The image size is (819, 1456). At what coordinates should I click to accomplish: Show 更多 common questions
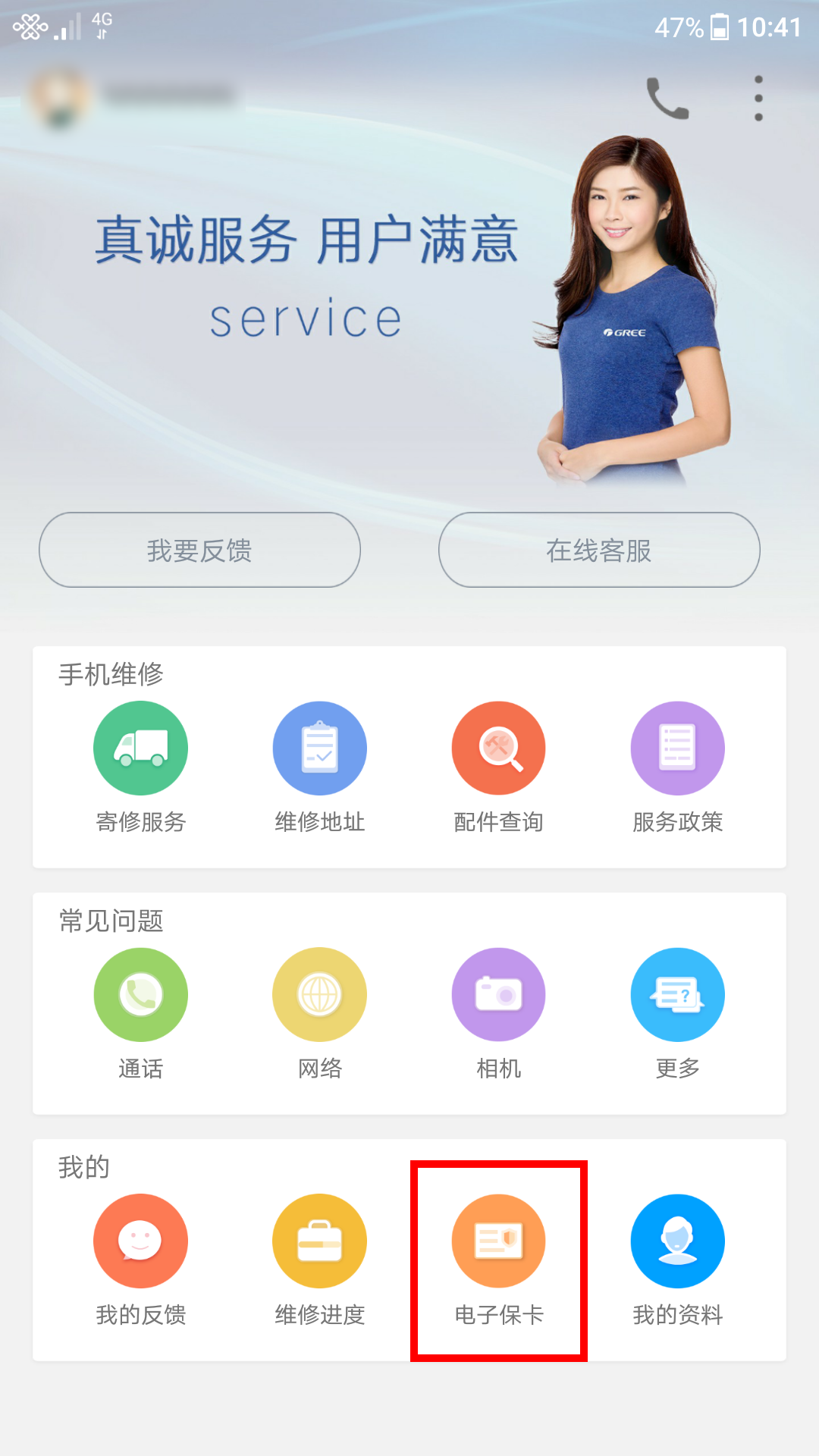(x=677, y=1014)
